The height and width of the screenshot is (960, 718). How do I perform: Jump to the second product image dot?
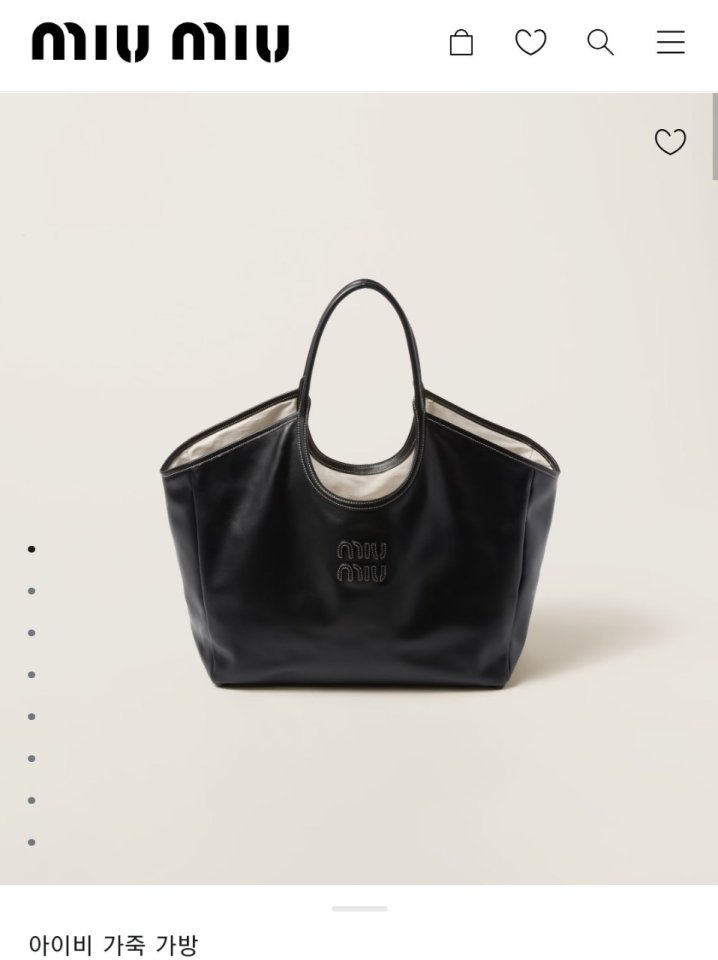pyautogui.click(x=32, y=591)
